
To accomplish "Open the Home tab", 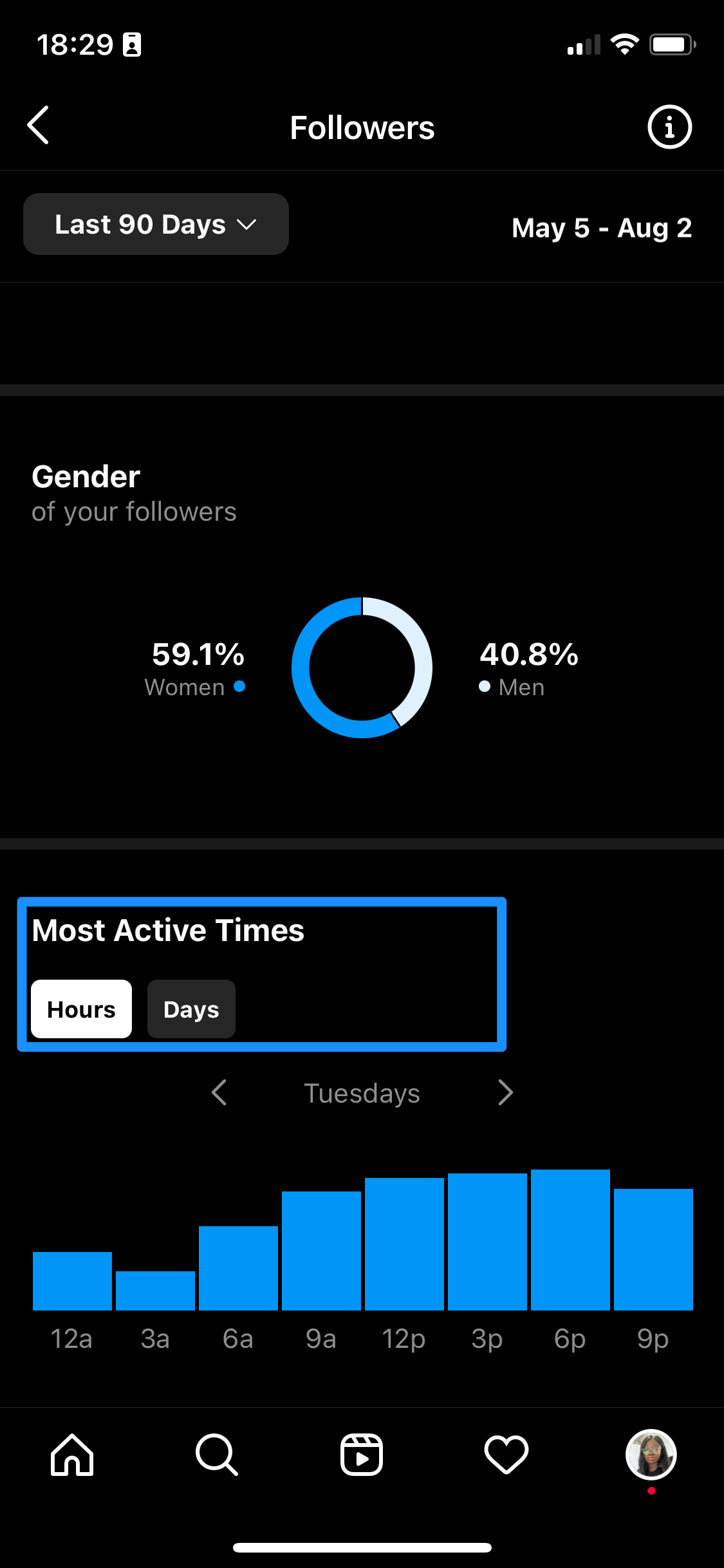I will (72, 1455).
